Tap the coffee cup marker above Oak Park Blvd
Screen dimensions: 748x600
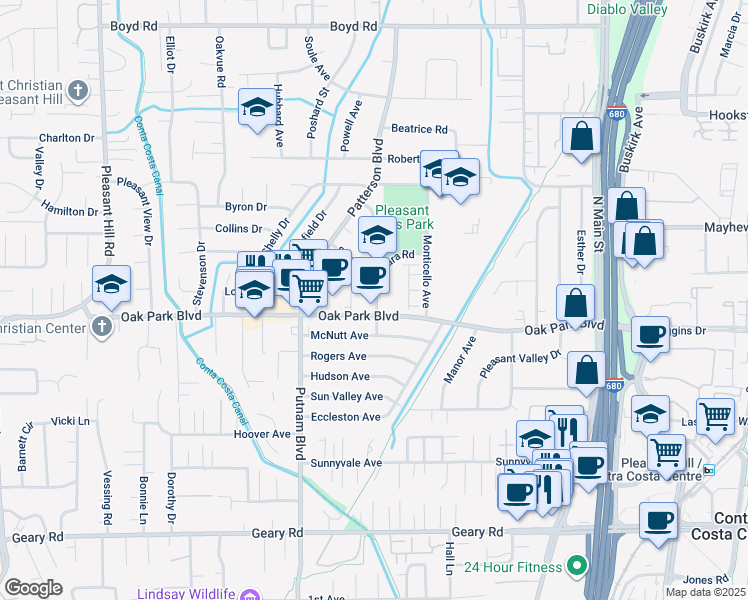coord(369,275)
